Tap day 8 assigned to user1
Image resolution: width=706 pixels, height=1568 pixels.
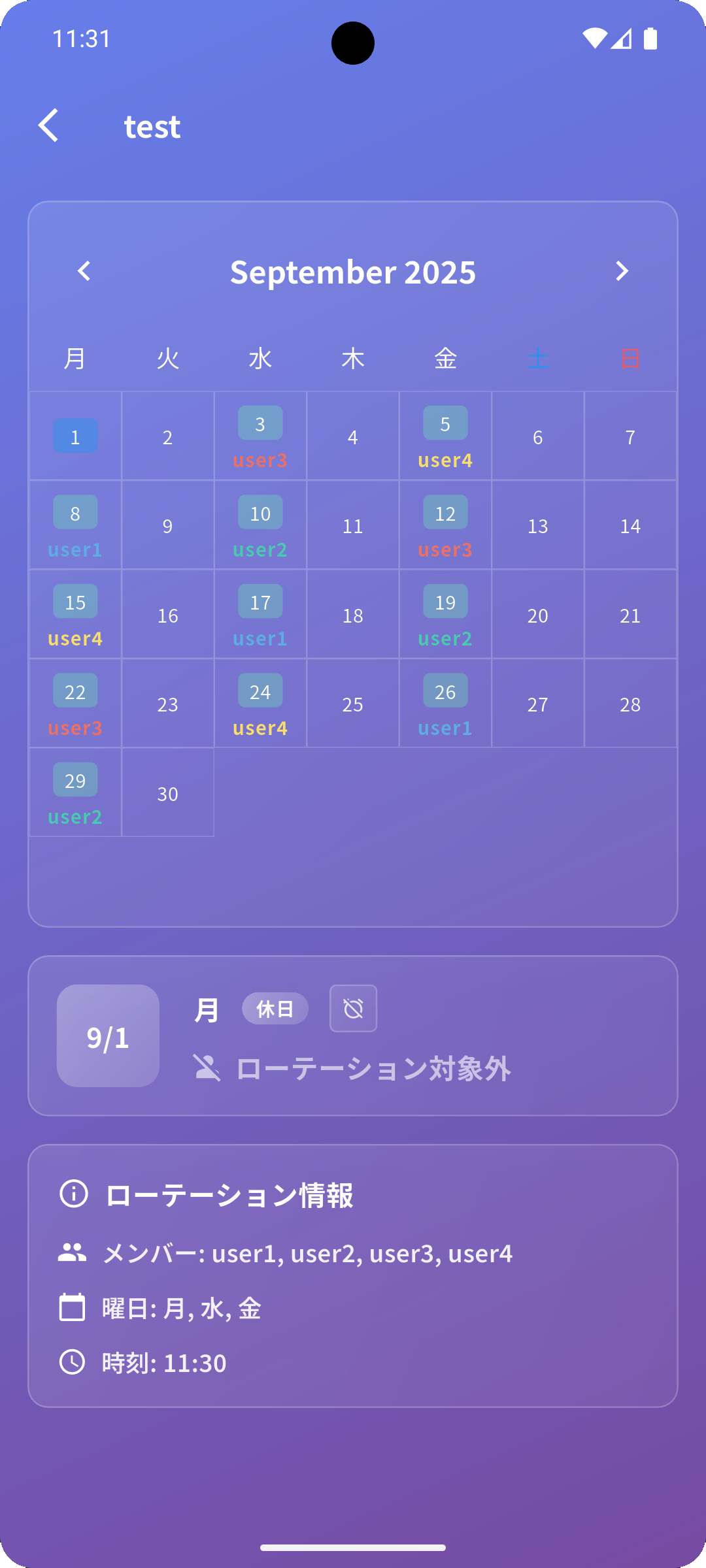[x=75, y=525]
